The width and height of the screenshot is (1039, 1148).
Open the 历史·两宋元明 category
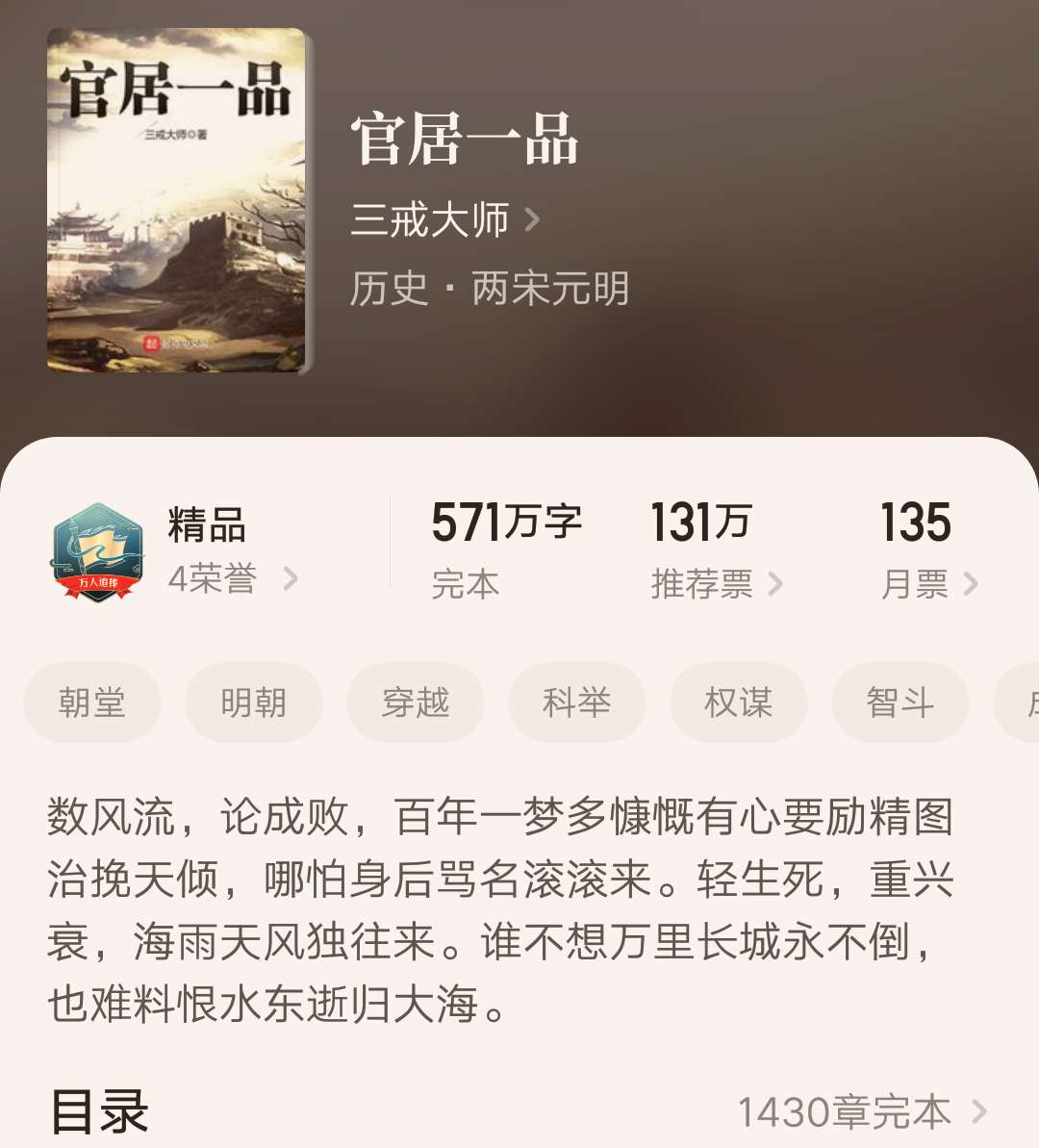click(489, 290)
